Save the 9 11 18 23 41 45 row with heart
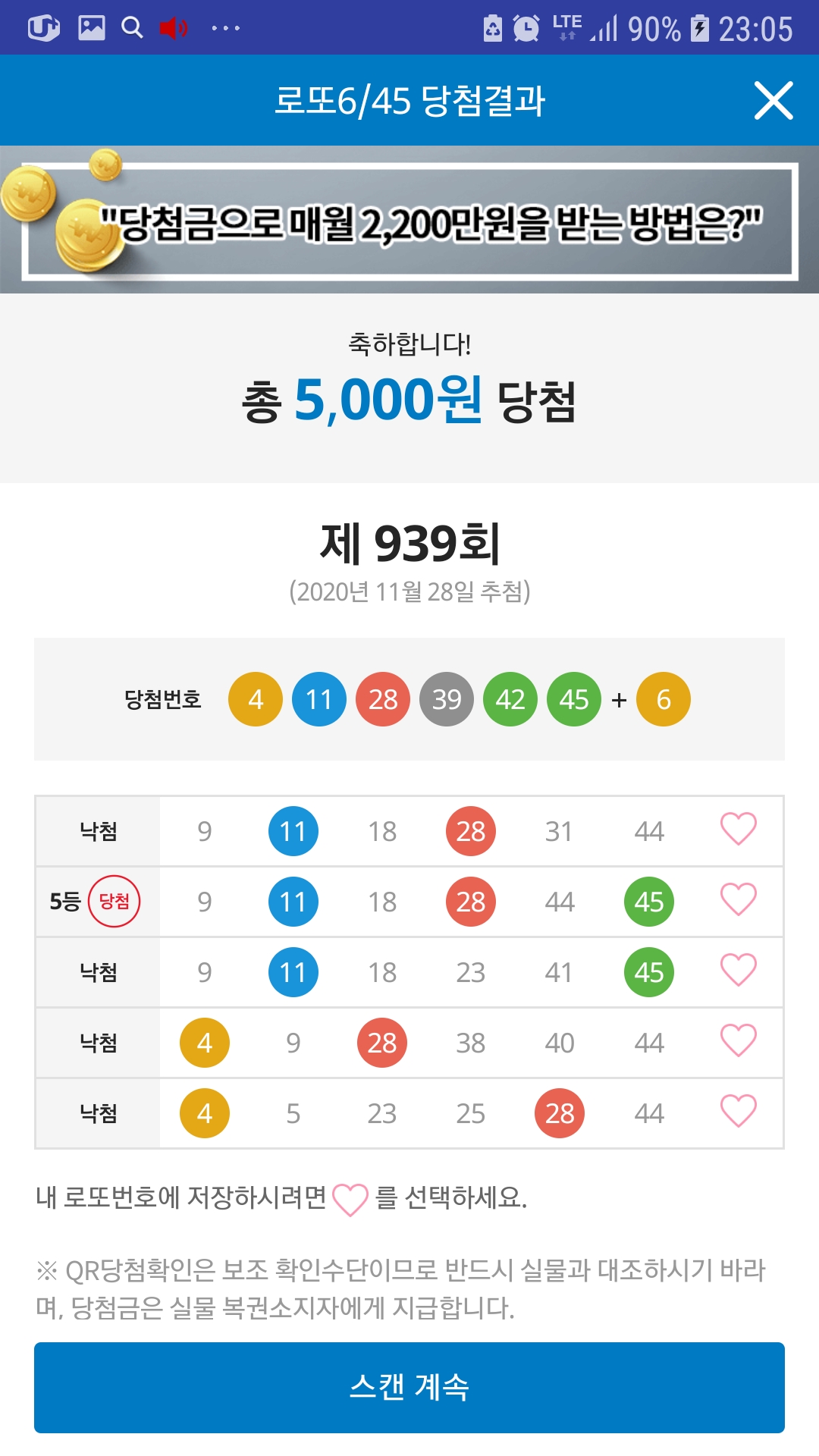The height and width of the screenshot is (1456, 819). [738, 971]
